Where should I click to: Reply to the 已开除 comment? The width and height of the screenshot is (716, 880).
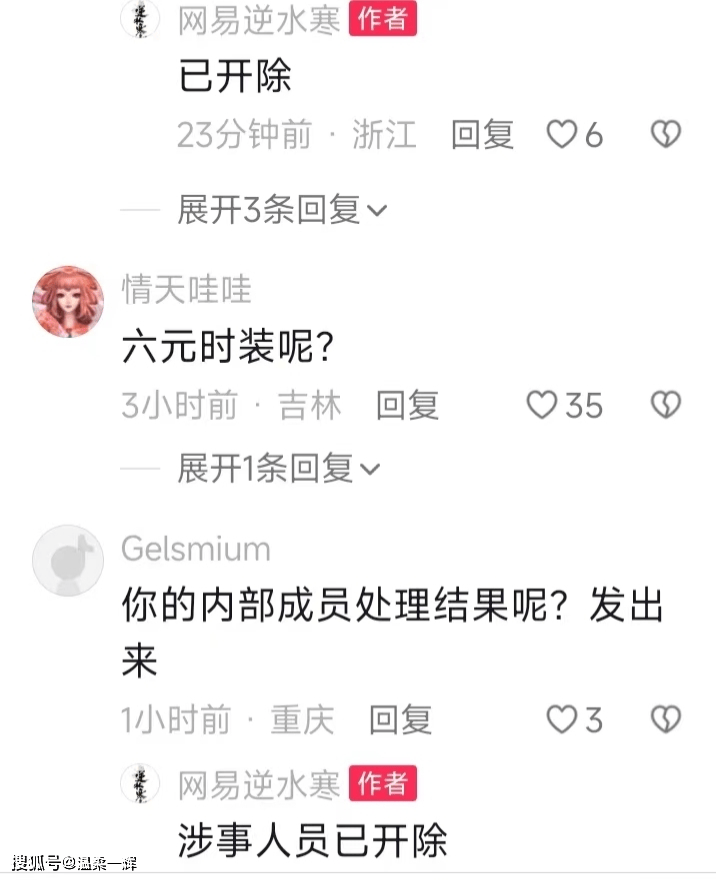[x=482, y=135]
